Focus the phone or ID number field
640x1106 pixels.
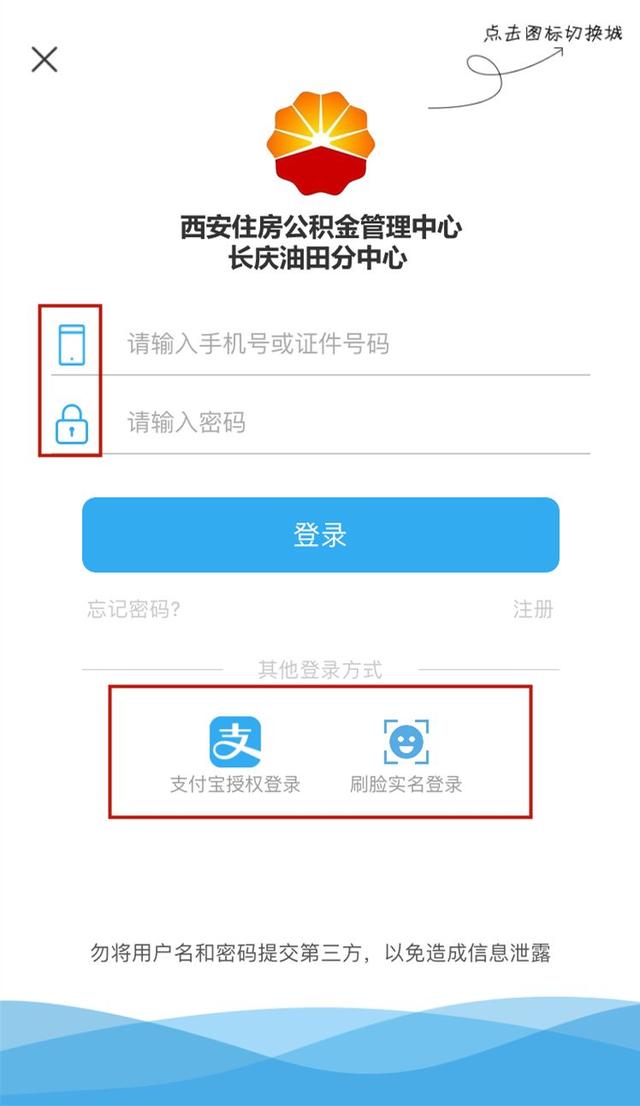[x=350, y=345]
